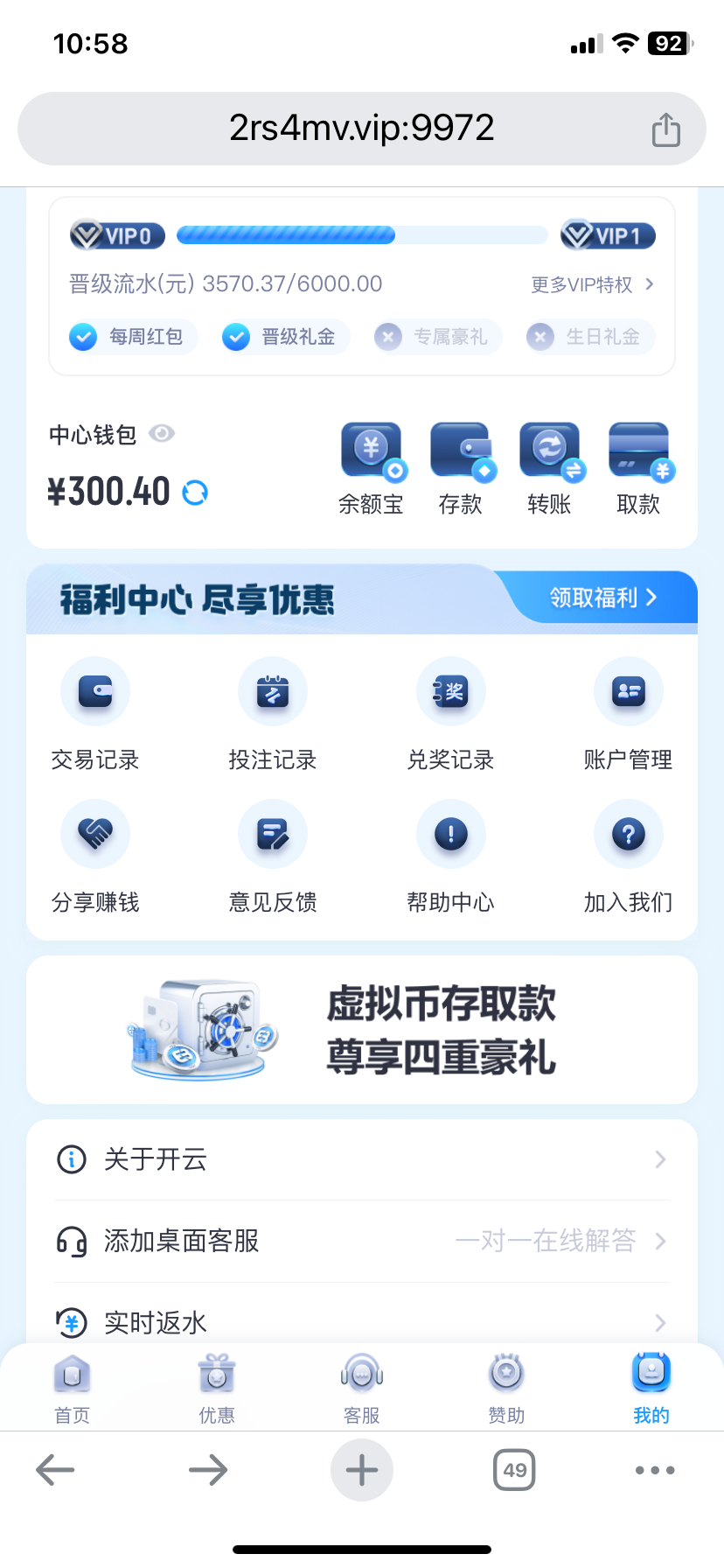Open 余额宝

372,467
